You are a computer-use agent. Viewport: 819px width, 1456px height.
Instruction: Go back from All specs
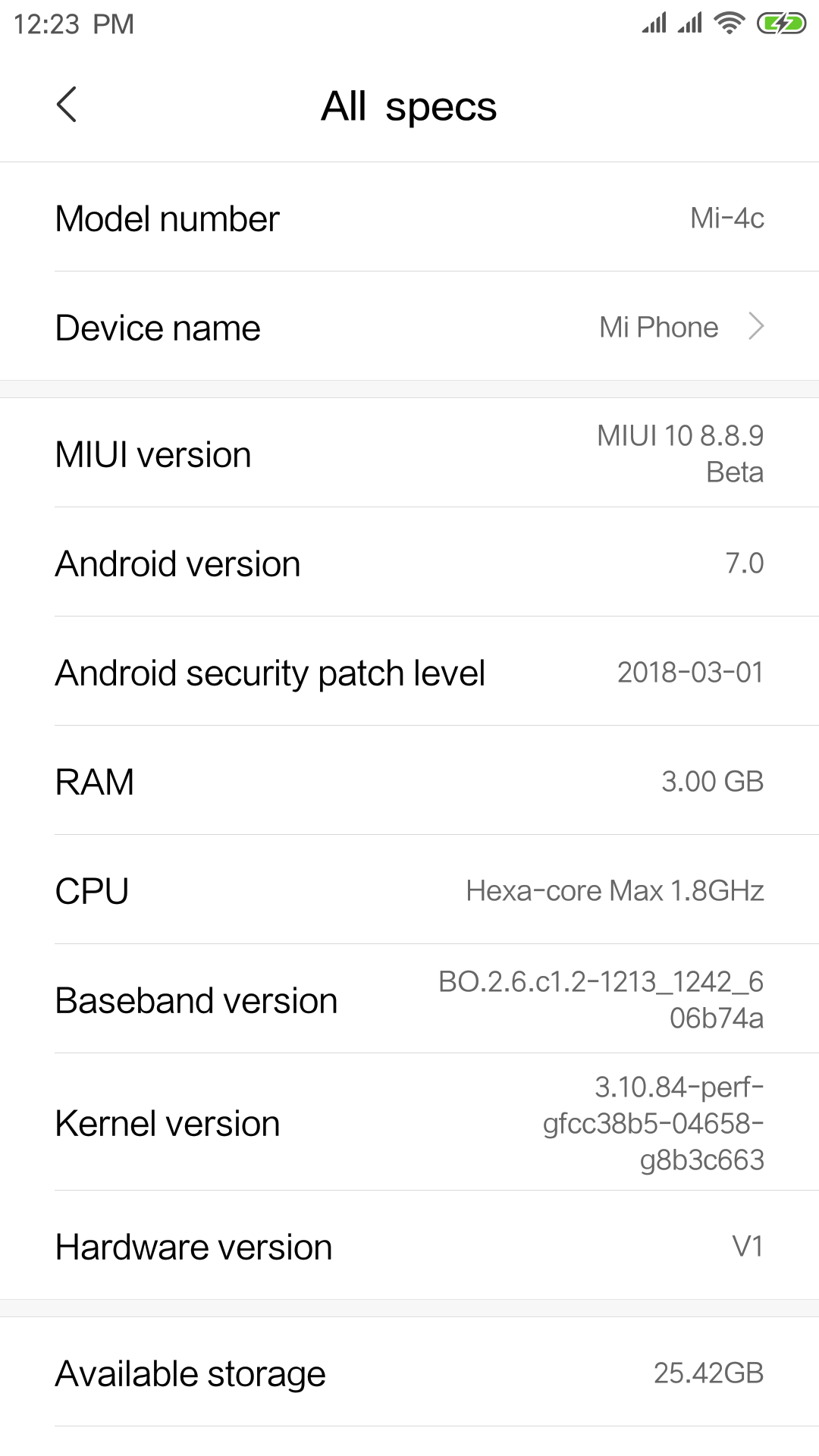[x=67, y=105]
